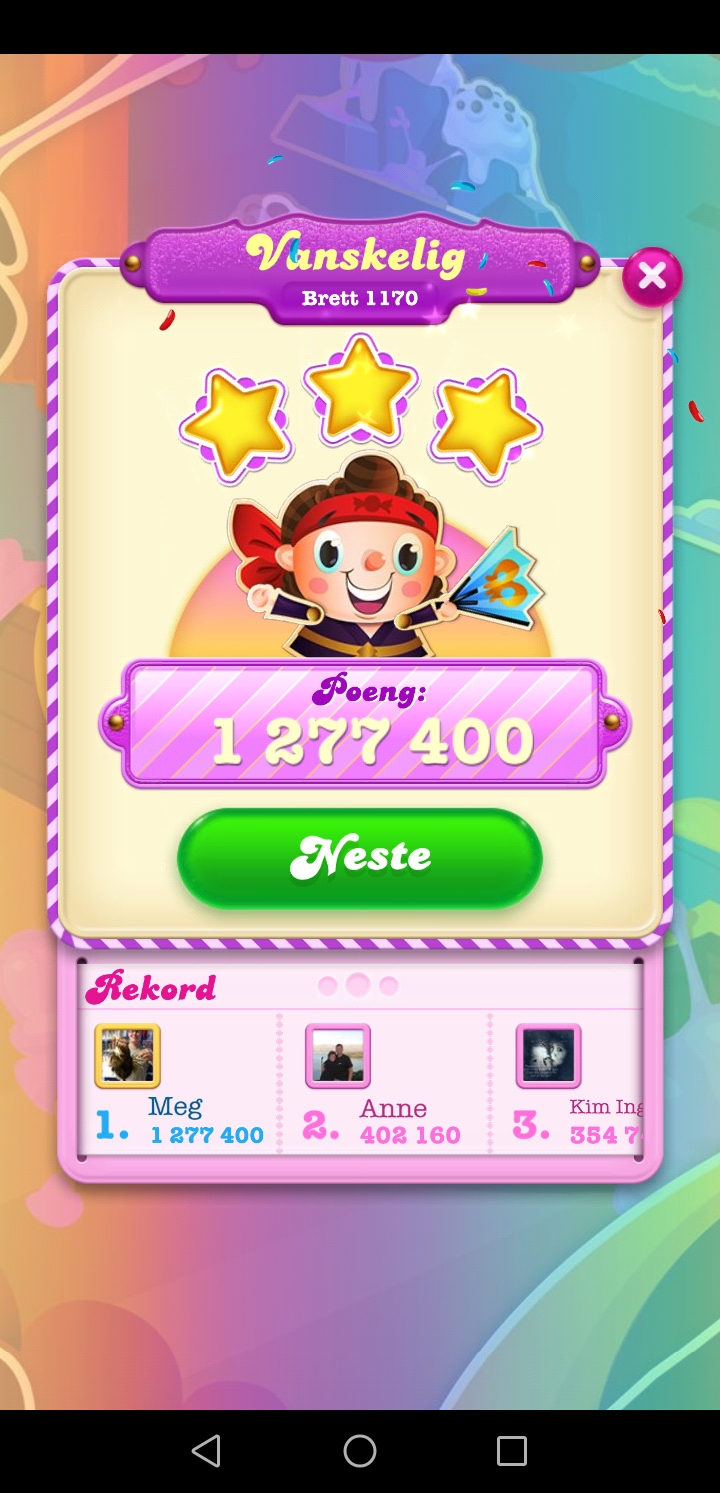Select the Rekord page indicator dots
This screenshot has width=720, height=1493.
[358, 986]
